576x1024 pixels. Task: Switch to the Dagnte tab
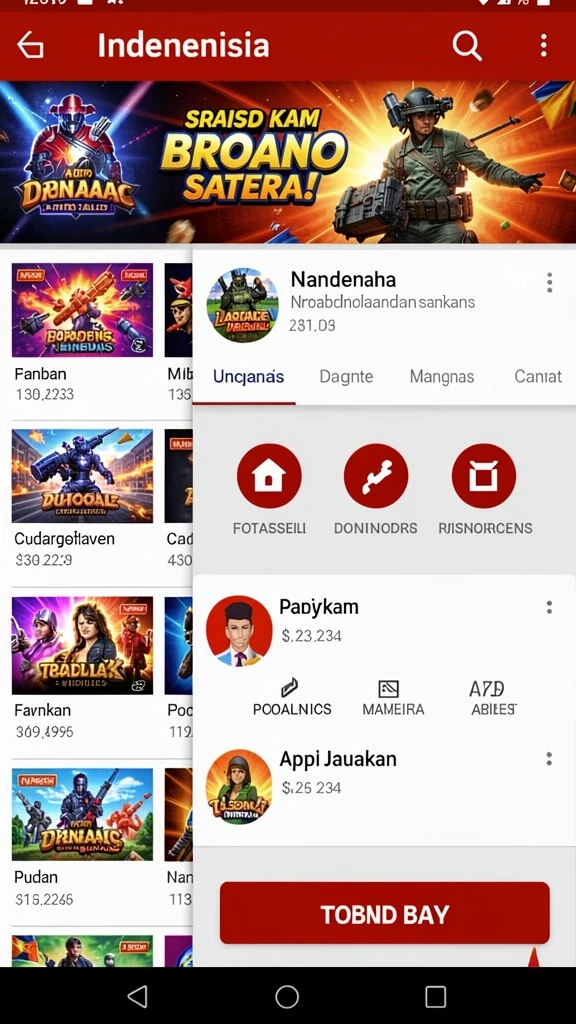pyautogui.click(x=346, y=377)
